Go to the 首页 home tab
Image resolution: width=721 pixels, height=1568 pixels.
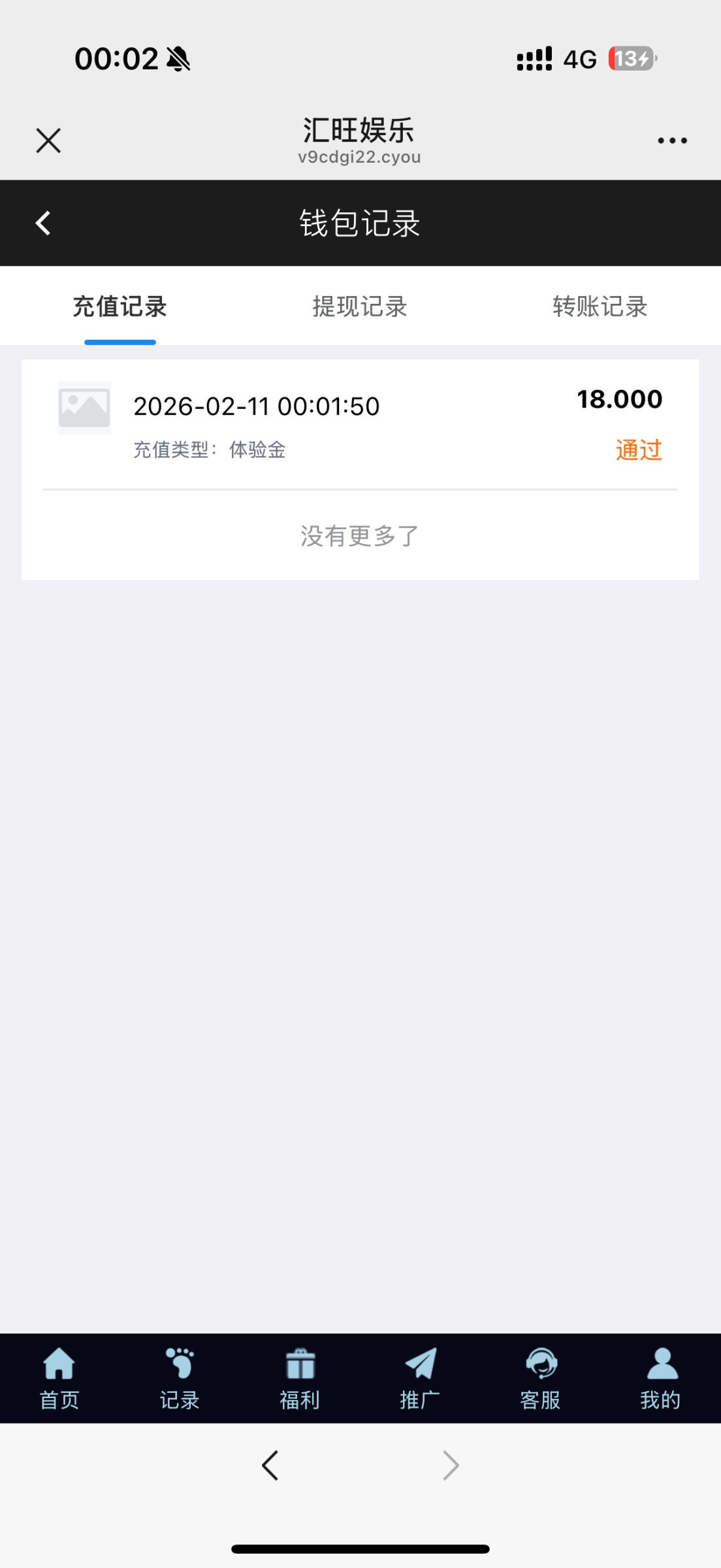click(59, 1379)
